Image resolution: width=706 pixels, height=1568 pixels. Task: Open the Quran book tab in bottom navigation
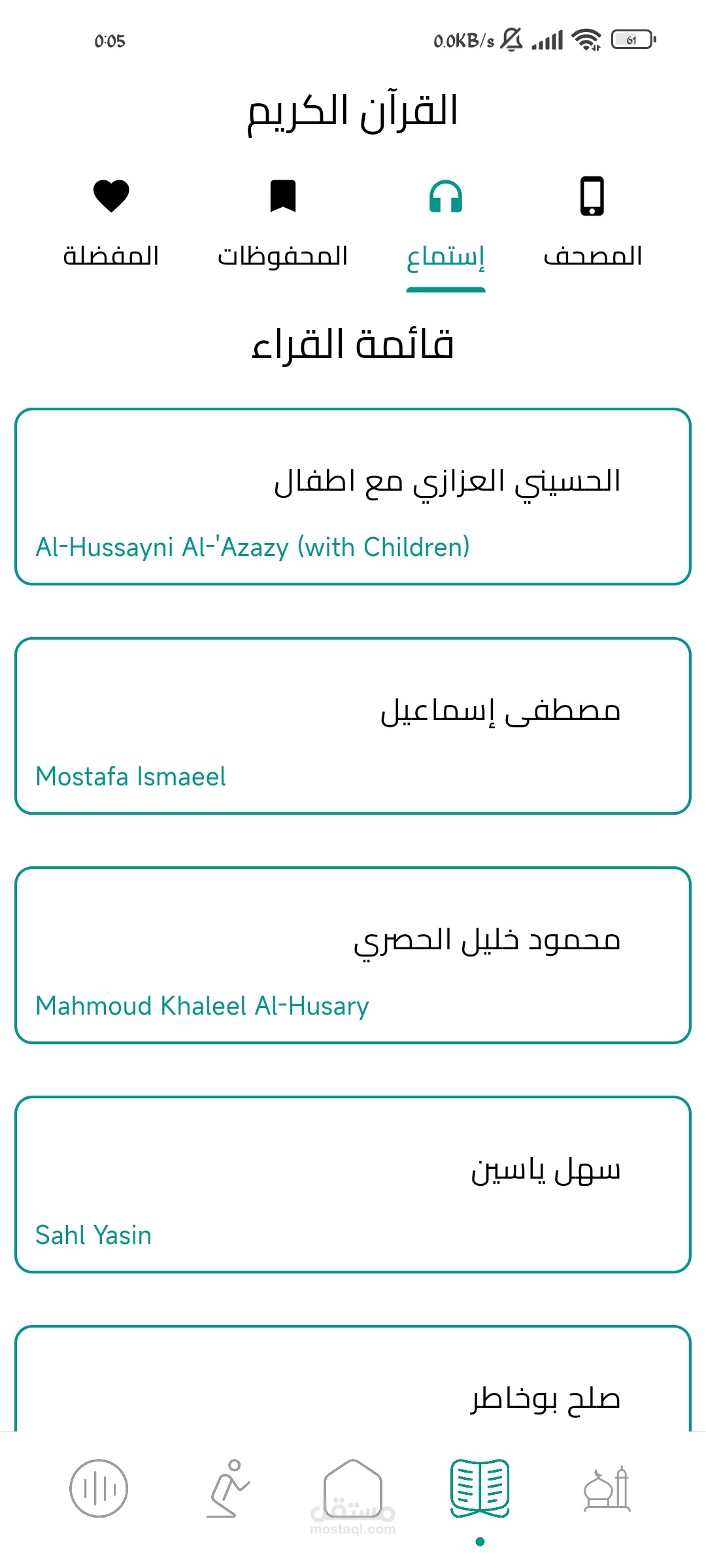point(480,1488)
